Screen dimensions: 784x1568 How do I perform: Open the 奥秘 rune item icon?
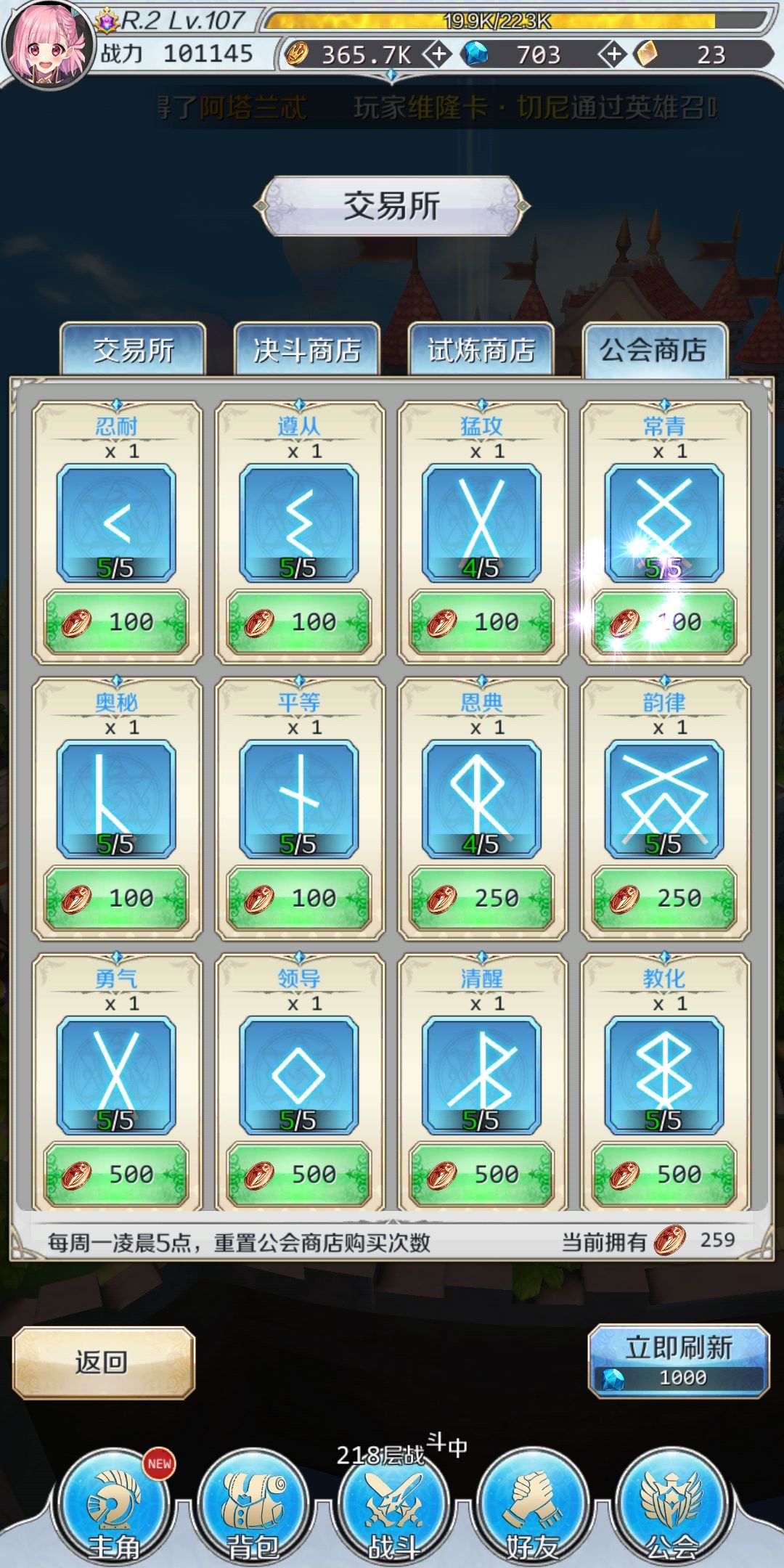tap(116, 799)
